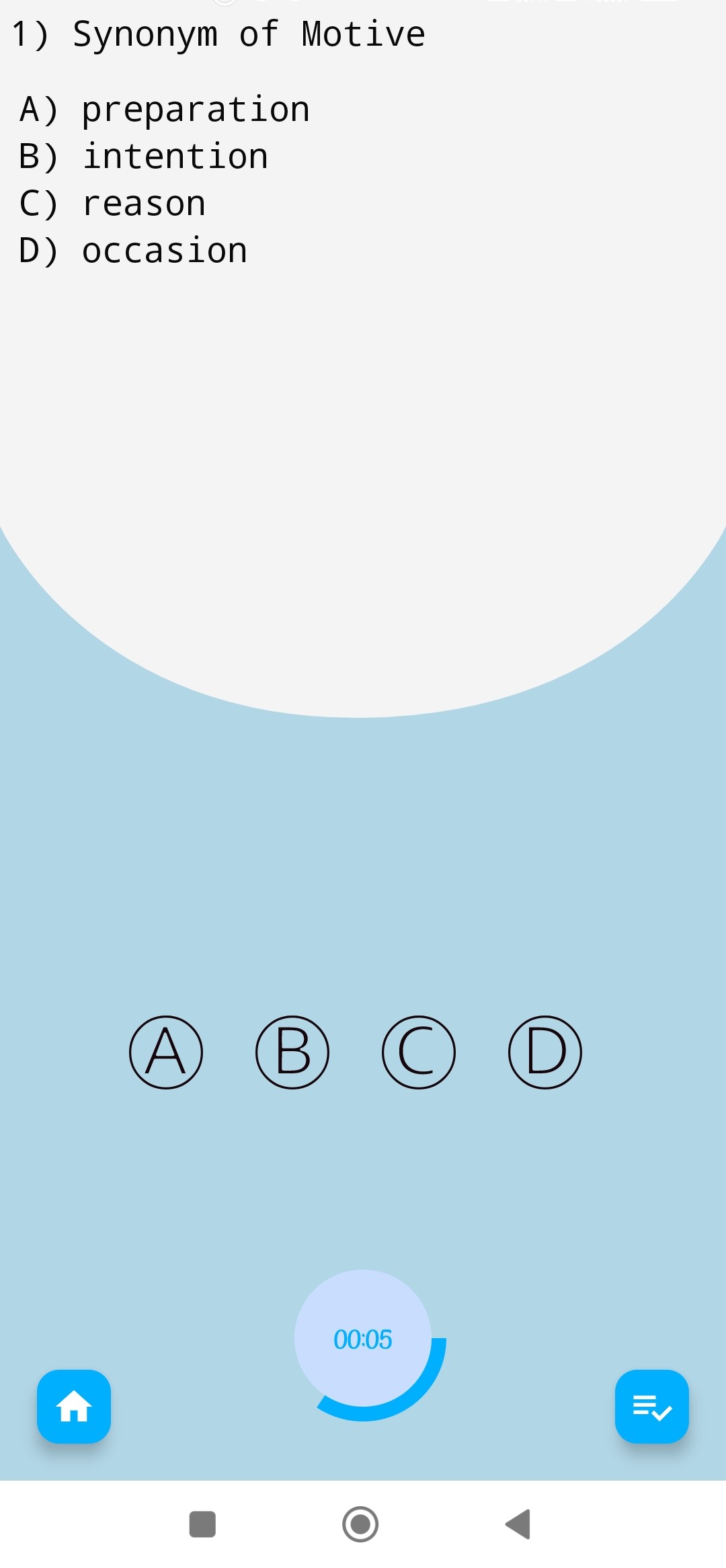726x1568 pixels.
Task: Tap the system back button
Action: pos(518,1524)
